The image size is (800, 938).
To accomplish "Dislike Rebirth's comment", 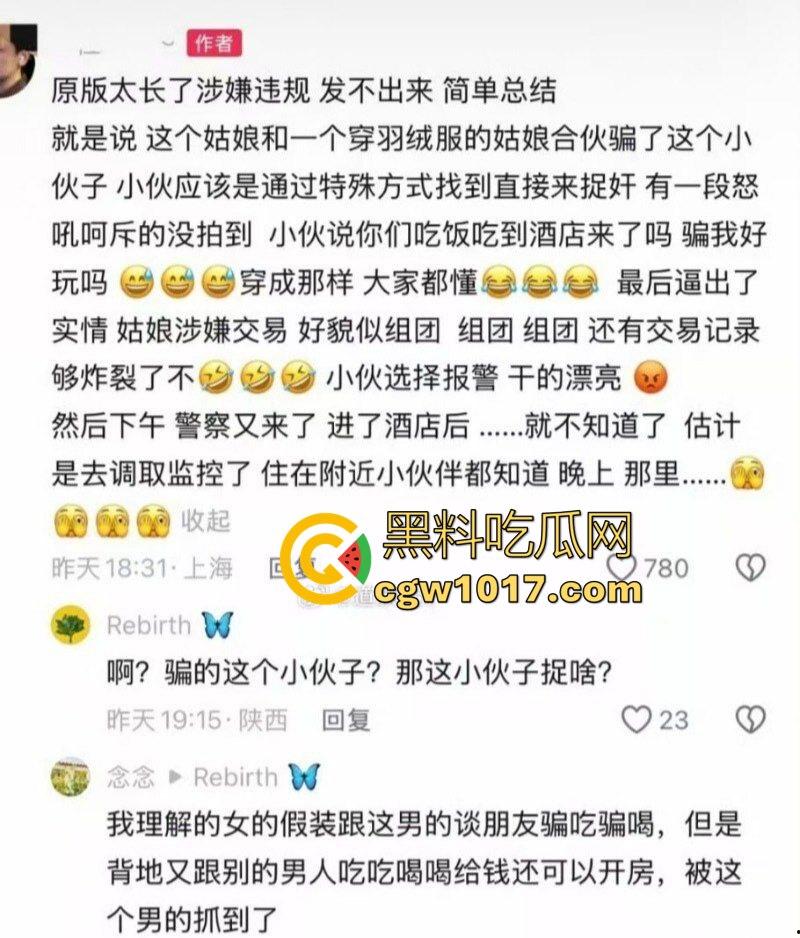I will tap(750, 719).
